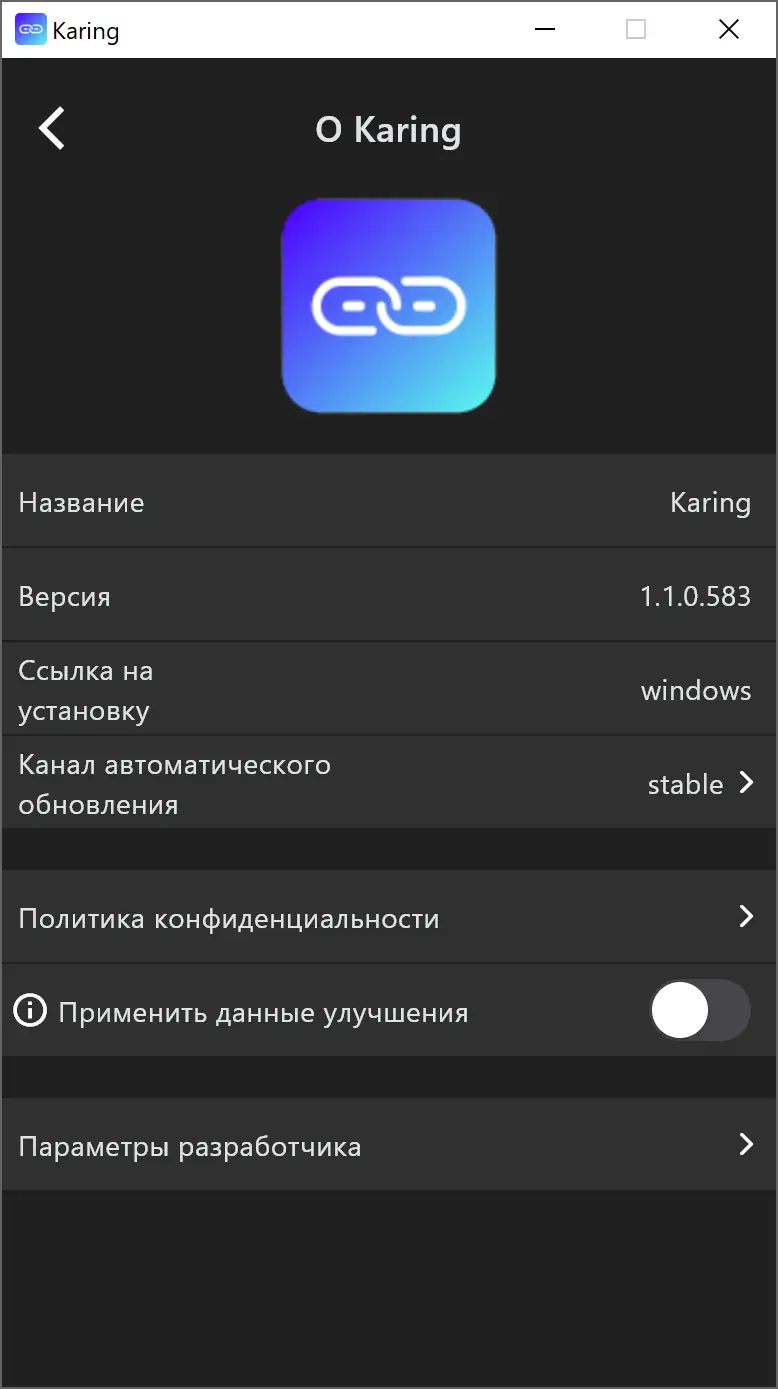Open the Ссылка на установку row
Screen dimensions: 778x1389
point(388,690)
